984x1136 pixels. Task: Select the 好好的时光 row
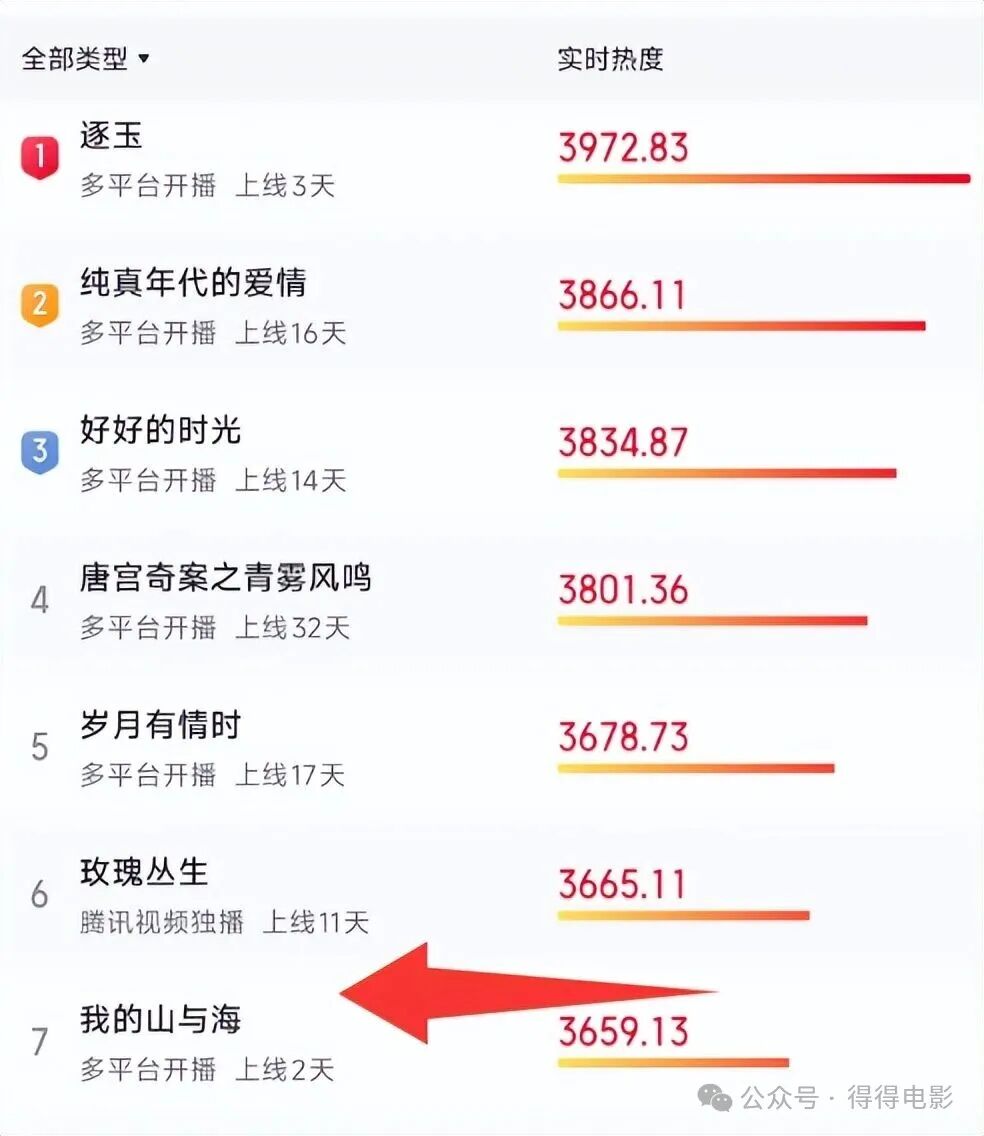(160, 430)
